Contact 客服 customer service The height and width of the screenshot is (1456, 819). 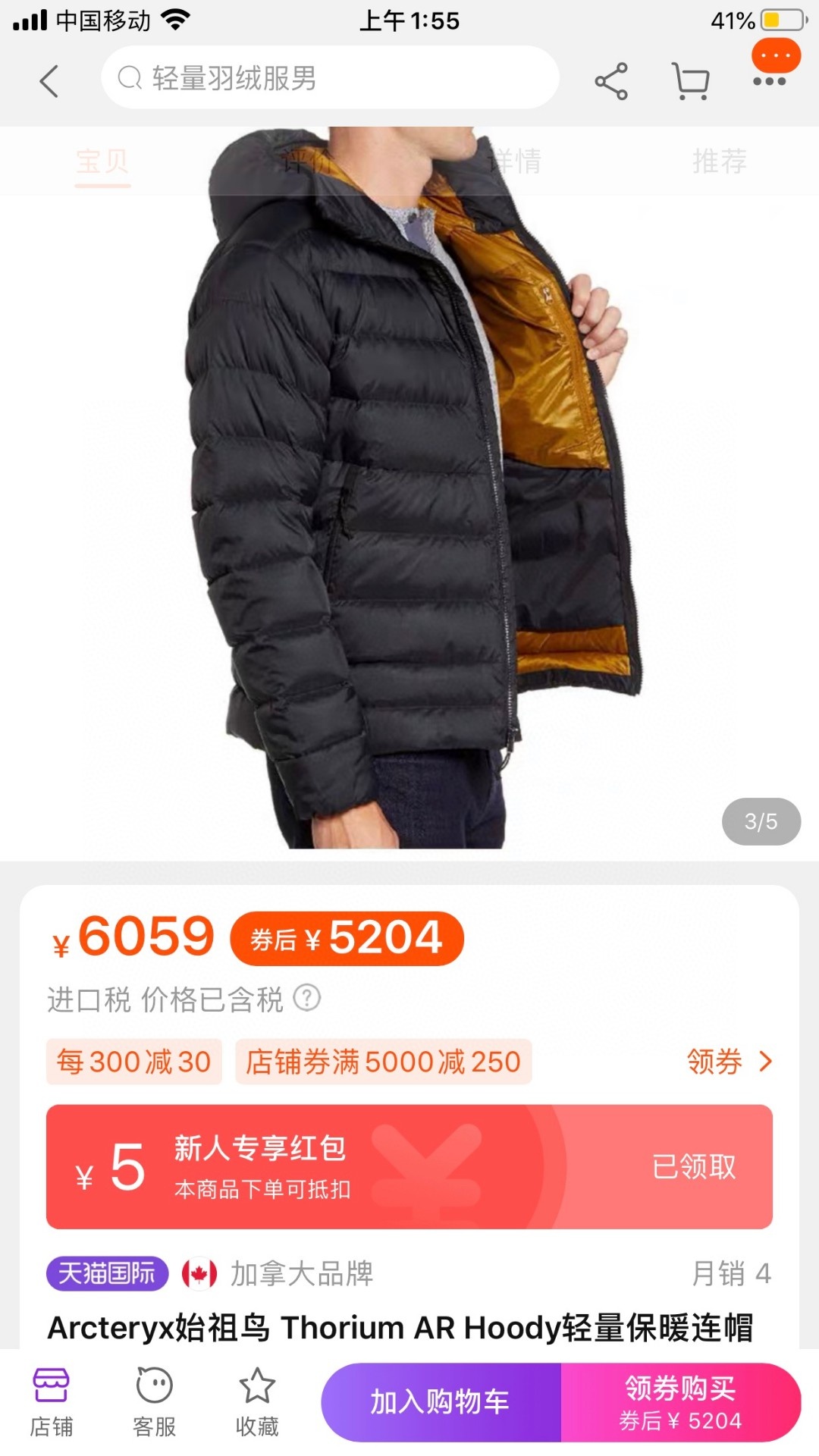tap(155, 1402)
